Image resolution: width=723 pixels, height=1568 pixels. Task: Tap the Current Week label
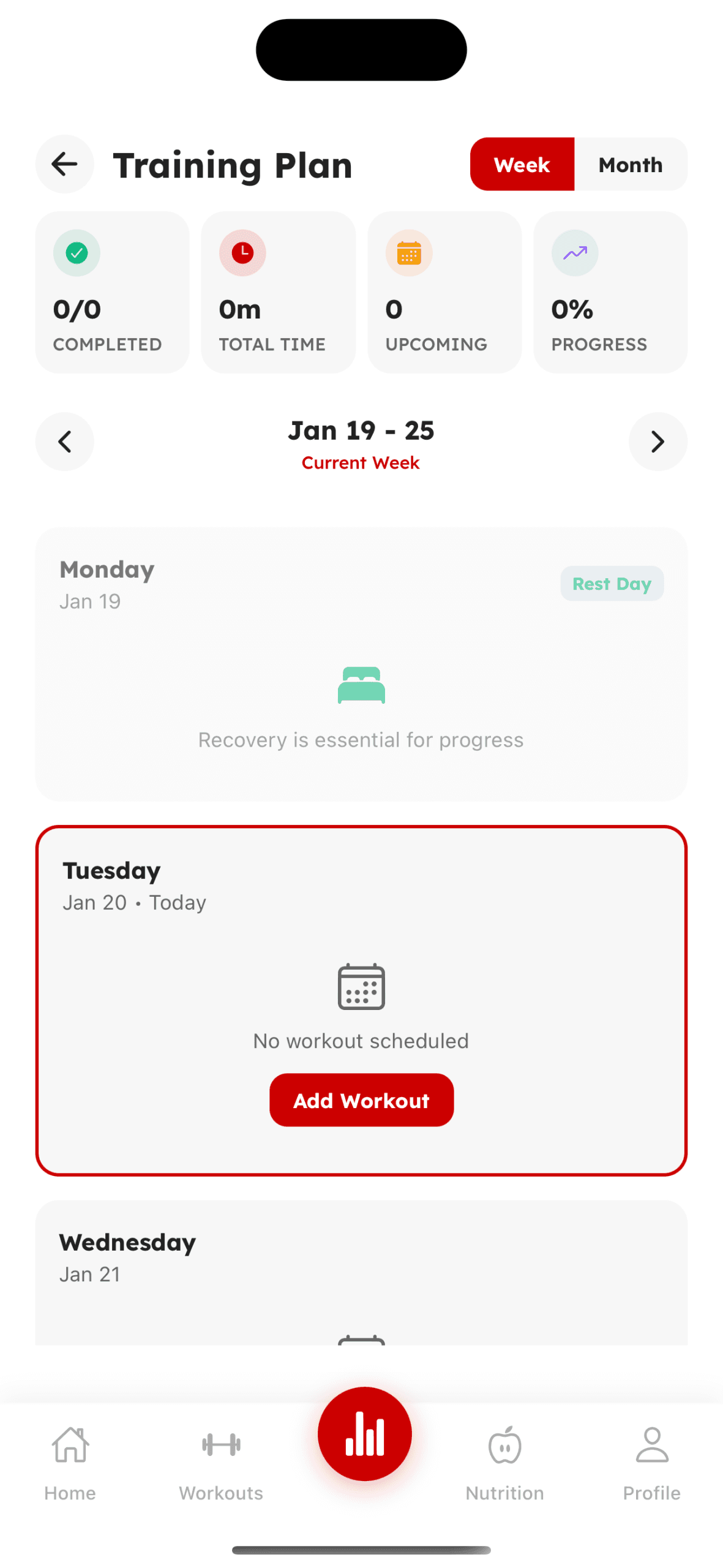pyautogui.click(x=361, y=462)
